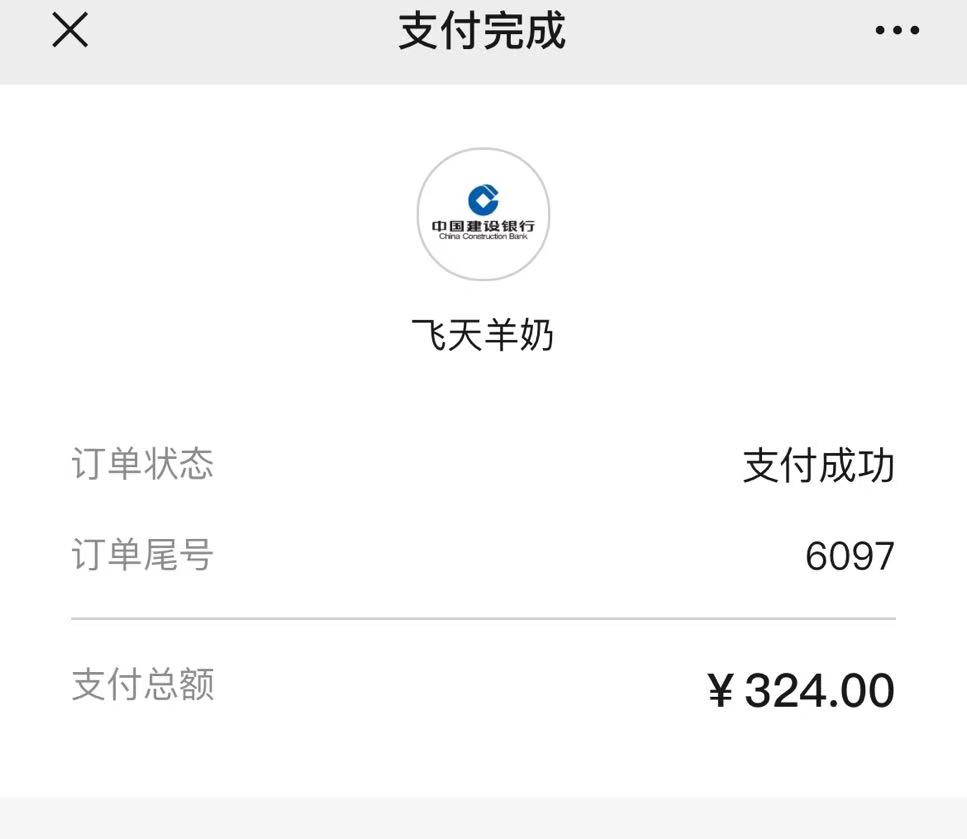Open the three-dot more options menu
Screen dimensions: 967x839
click(x=896, y=31)
